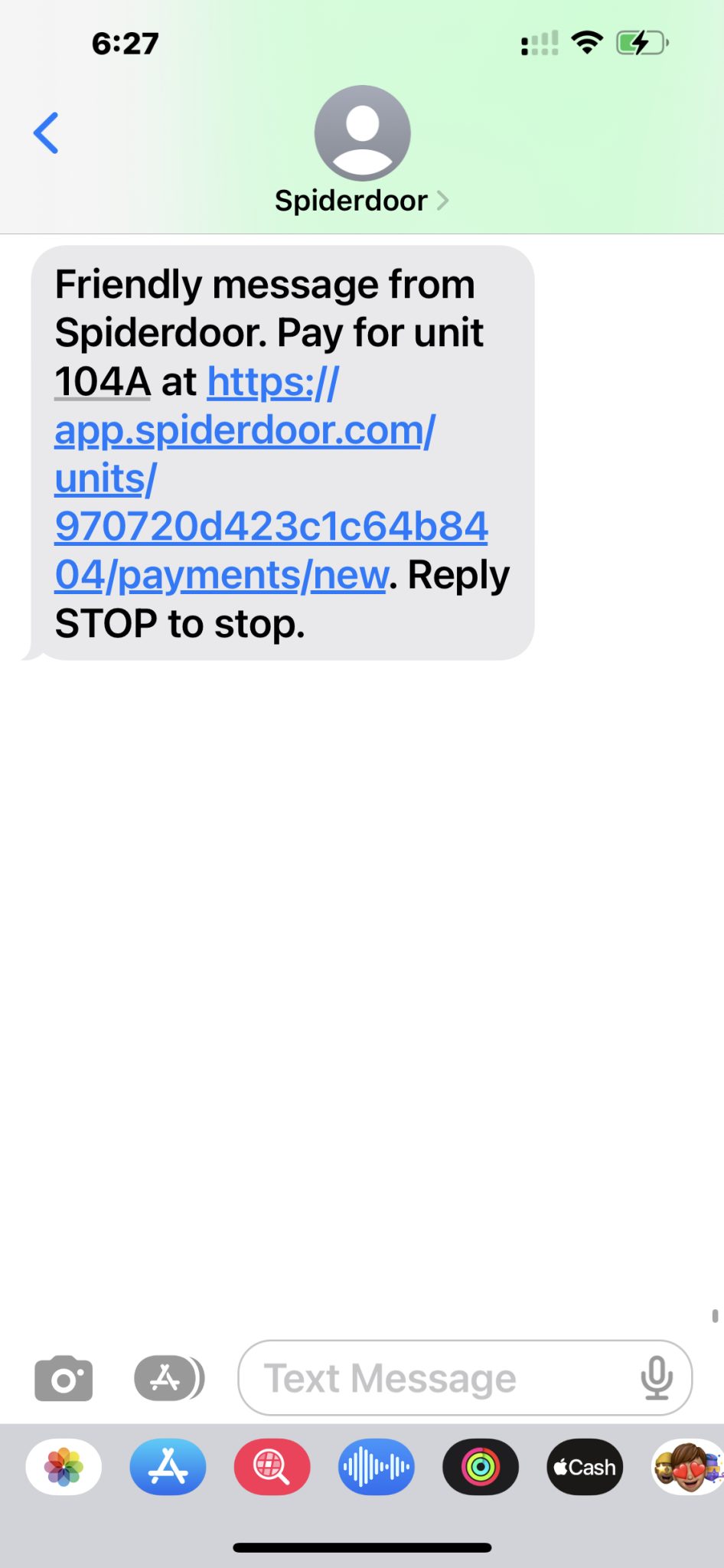Open the Photos app from the app drawer
The height and width of the screenshot is (1568, 724).
[x=64, y=1466]
